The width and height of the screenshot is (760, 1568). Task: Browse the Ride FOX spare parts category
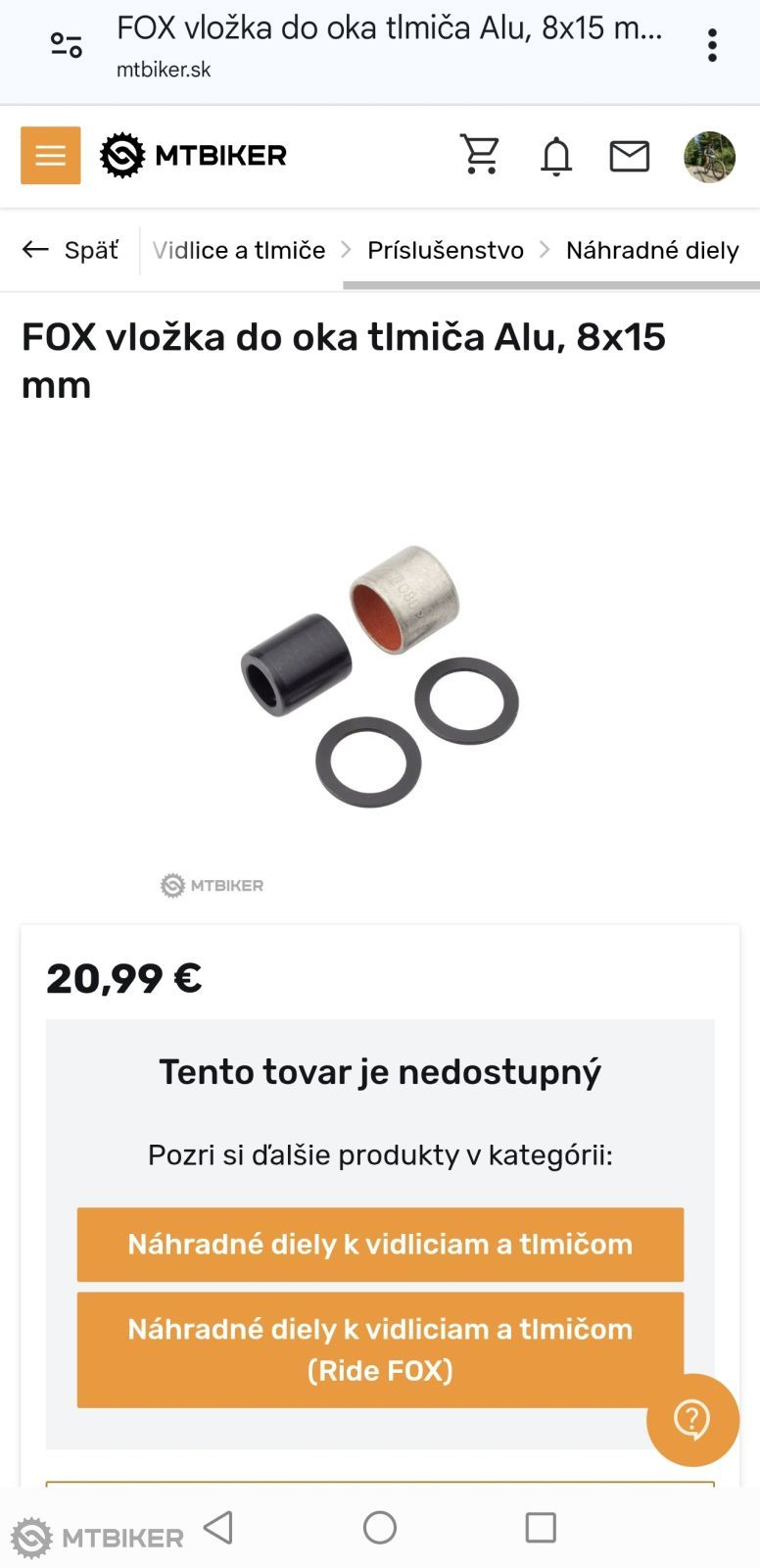pos(380,1348)
